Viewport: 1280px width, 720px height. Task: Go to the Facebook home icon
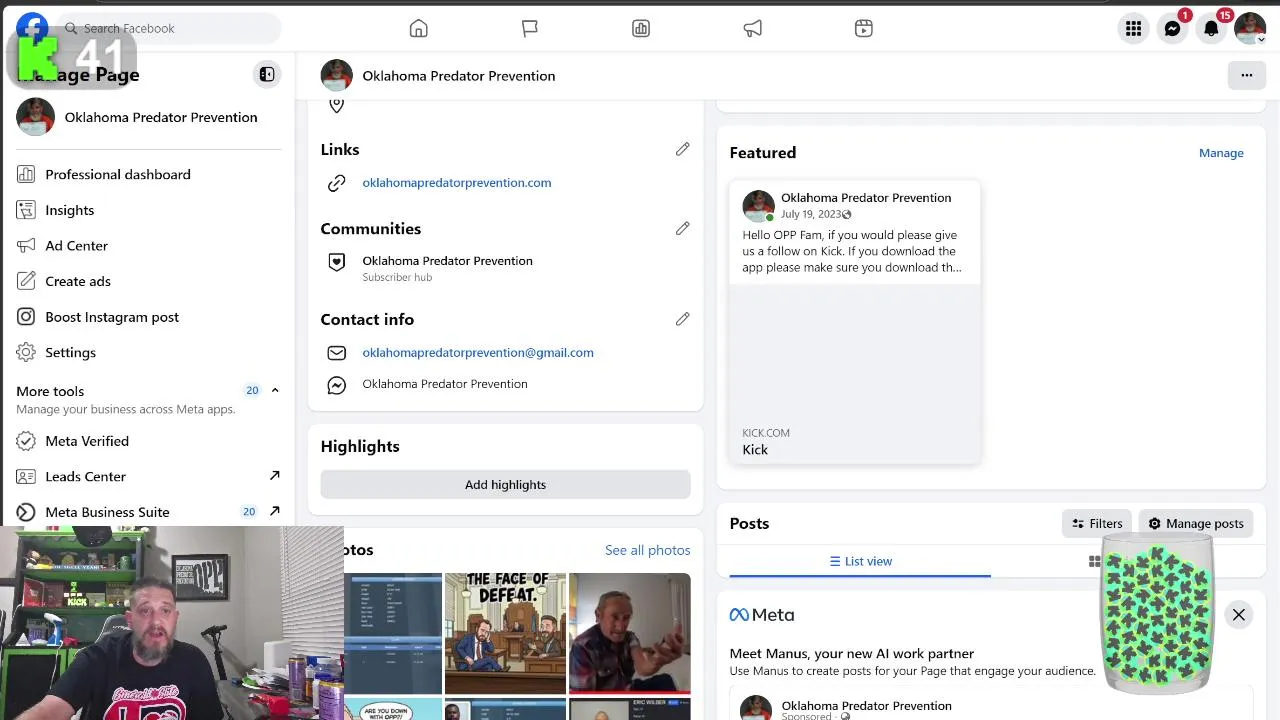[x=418, y=28]
